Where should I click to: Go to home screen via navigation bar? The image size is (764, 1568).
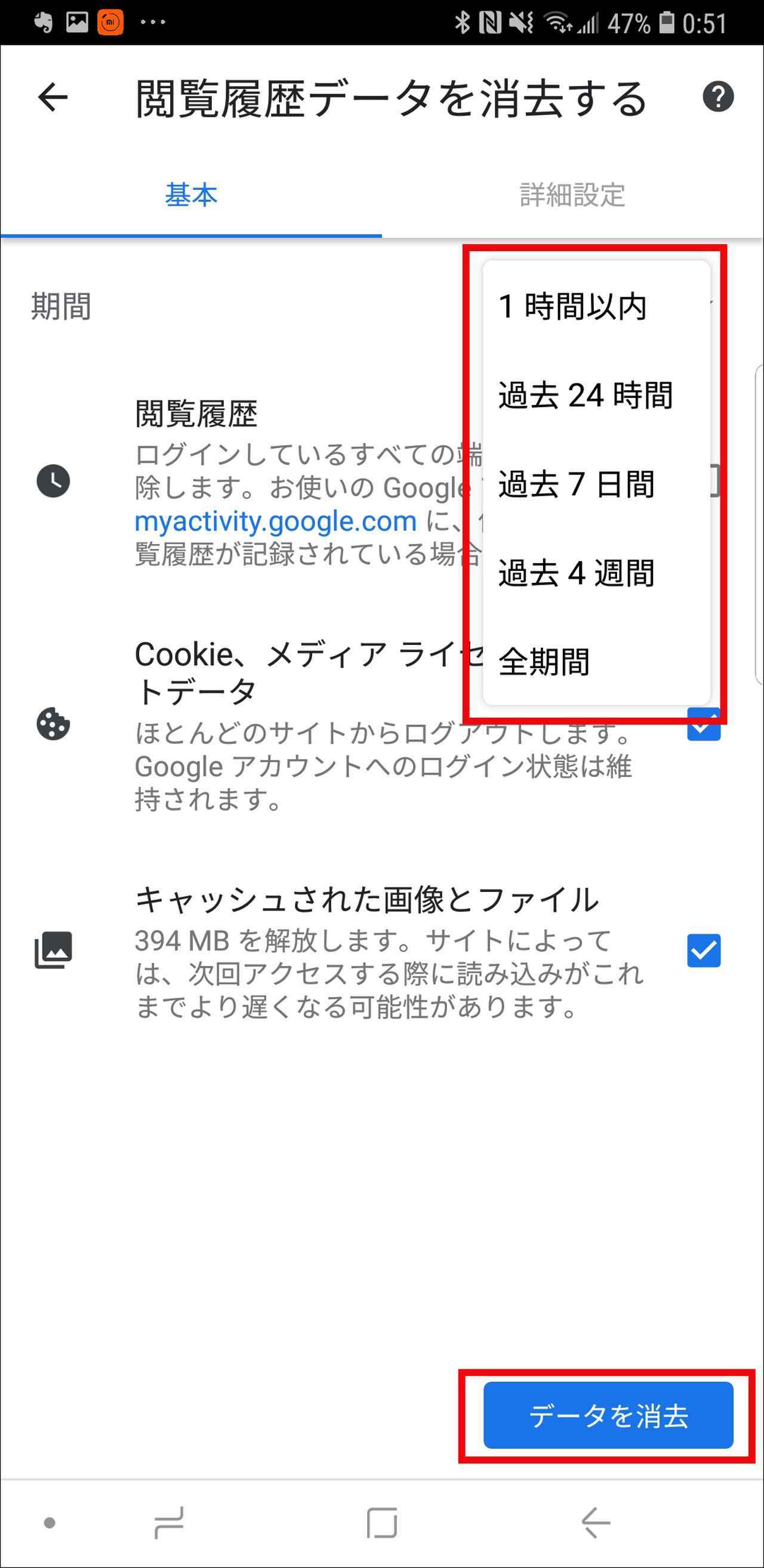point(381,1524)
